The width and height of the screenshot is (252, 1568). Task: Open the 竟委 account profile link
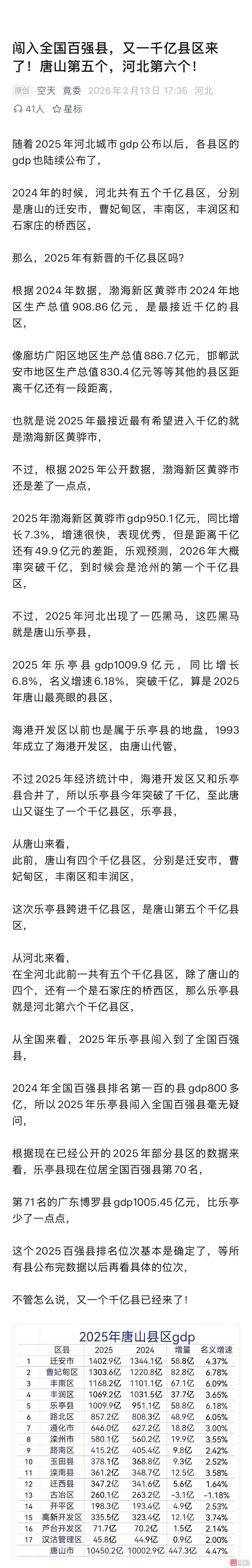pos(72,91)
